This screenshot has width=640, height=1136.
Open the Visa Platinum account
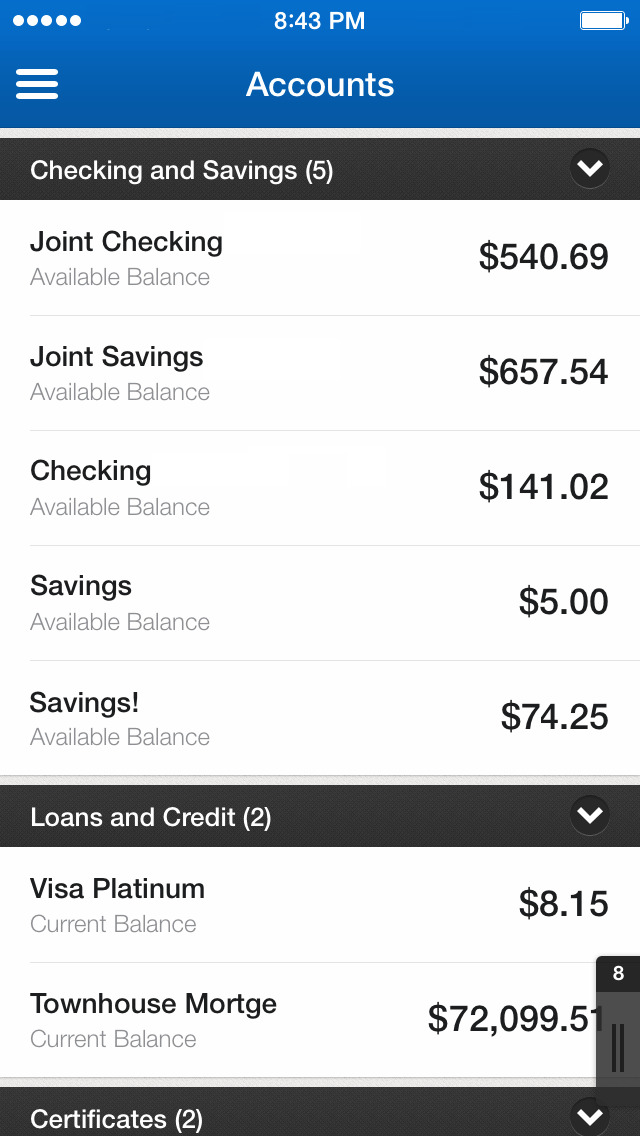click(x=319, y=905)
